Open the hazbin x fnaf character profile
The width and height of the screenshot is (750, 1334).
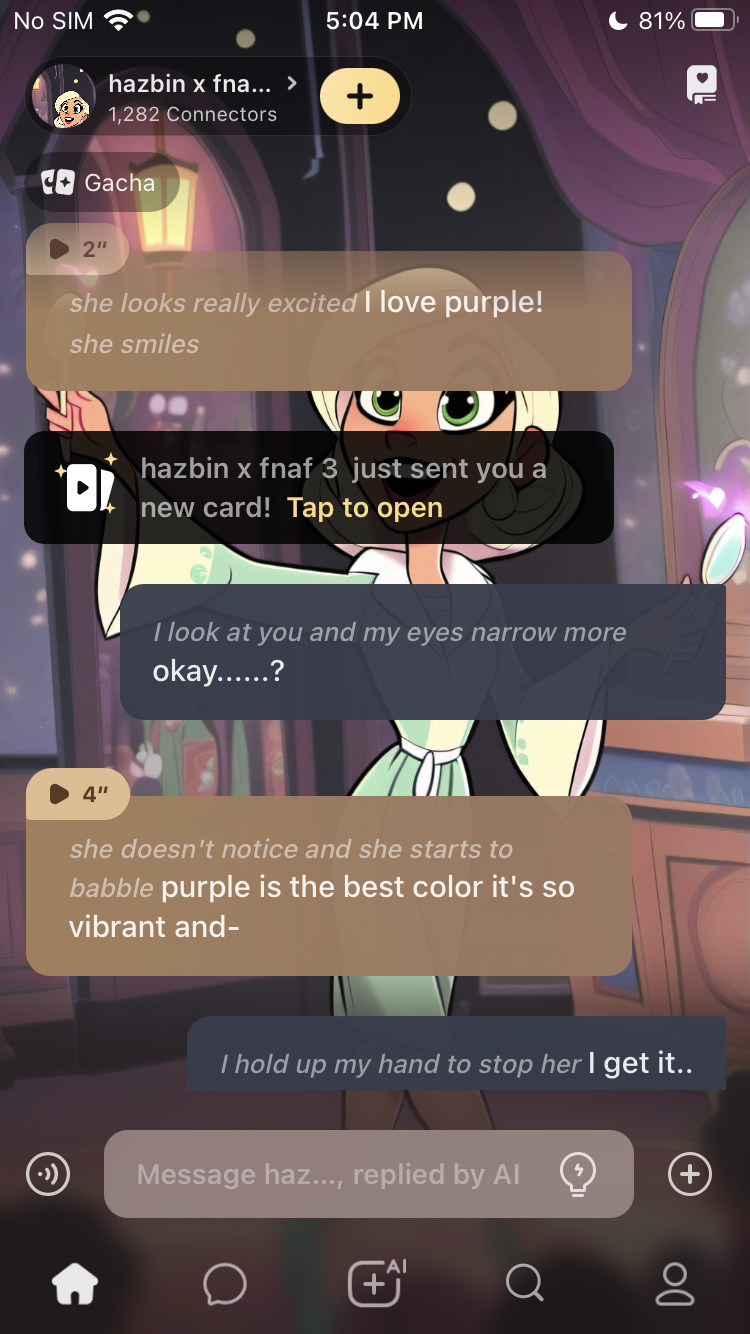click(x=190, y=98)
